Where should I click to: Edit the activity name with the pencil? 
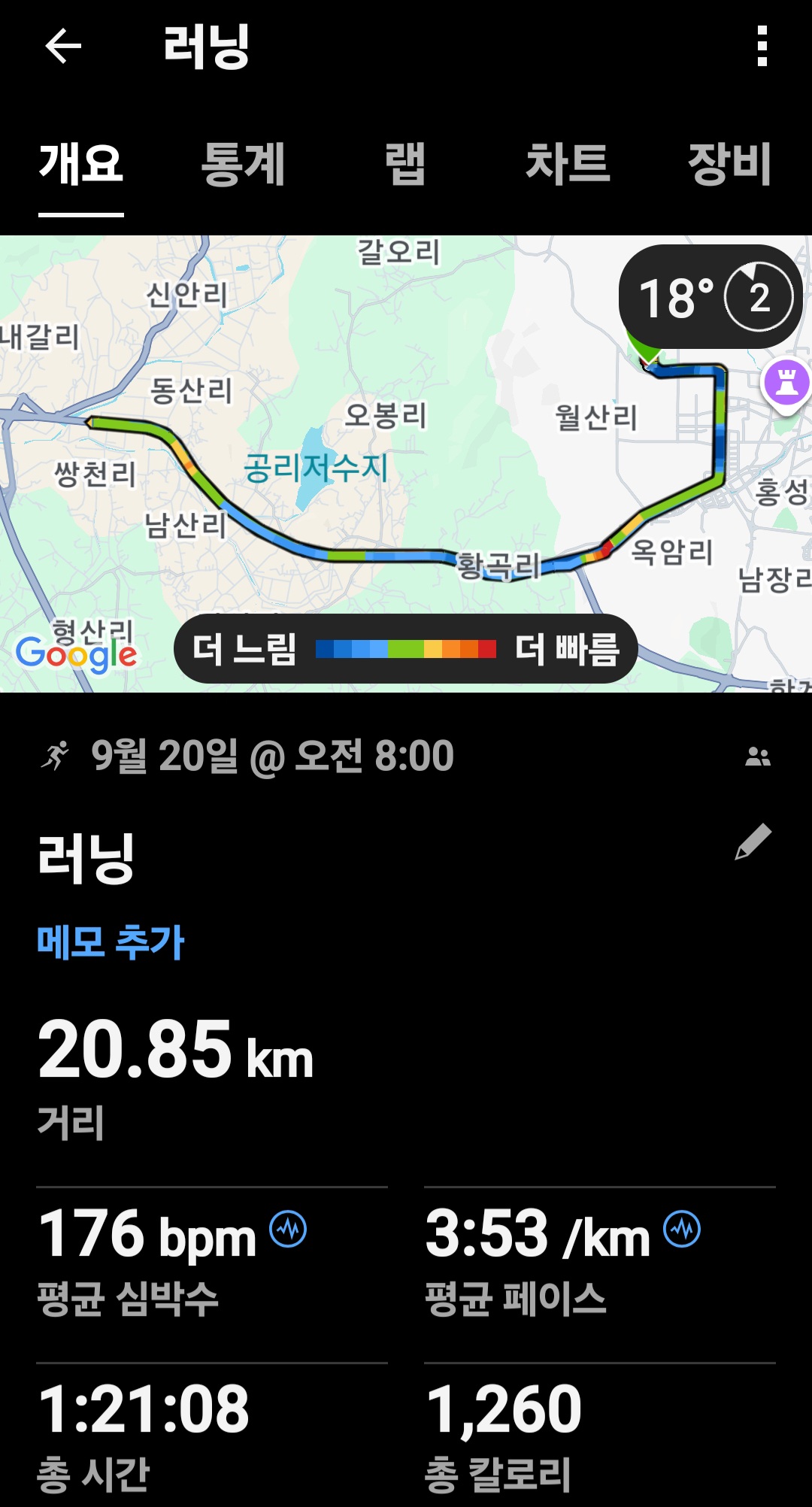[x=753, y=841]
